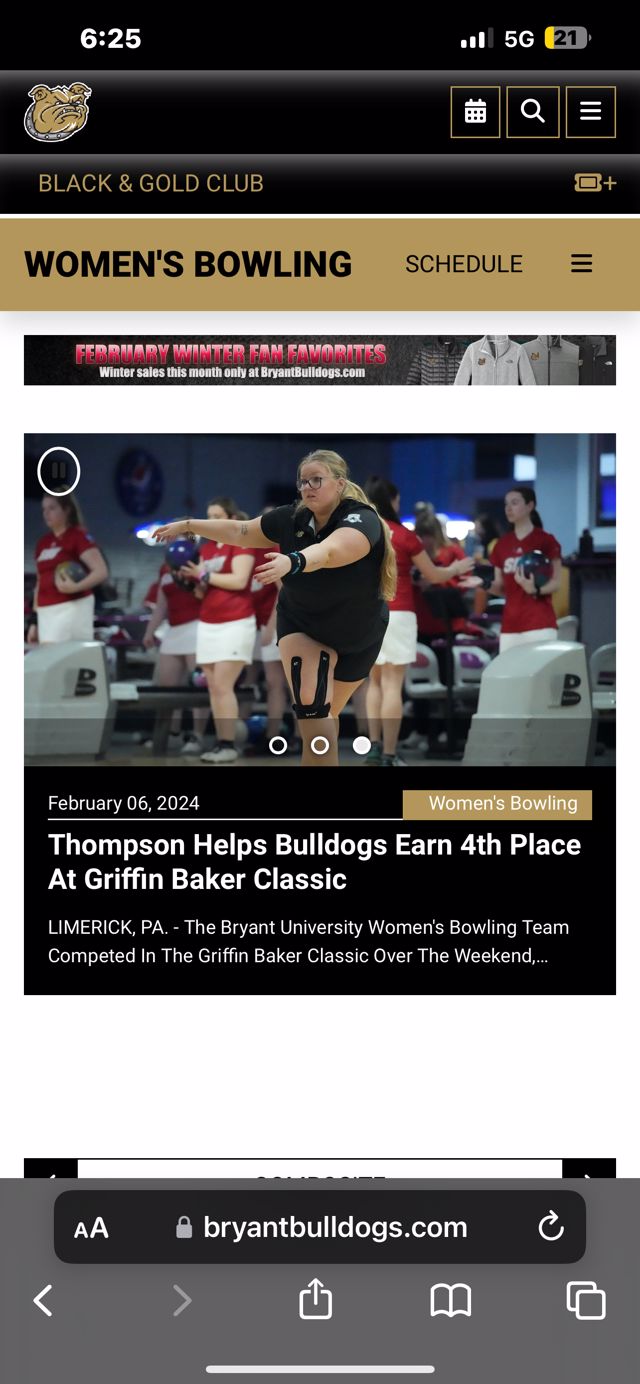This screenshot has height=1384, width=640.
Task: Open the Thompson Helps Bulldogs article headline
Action: click(x=314, y=861)
